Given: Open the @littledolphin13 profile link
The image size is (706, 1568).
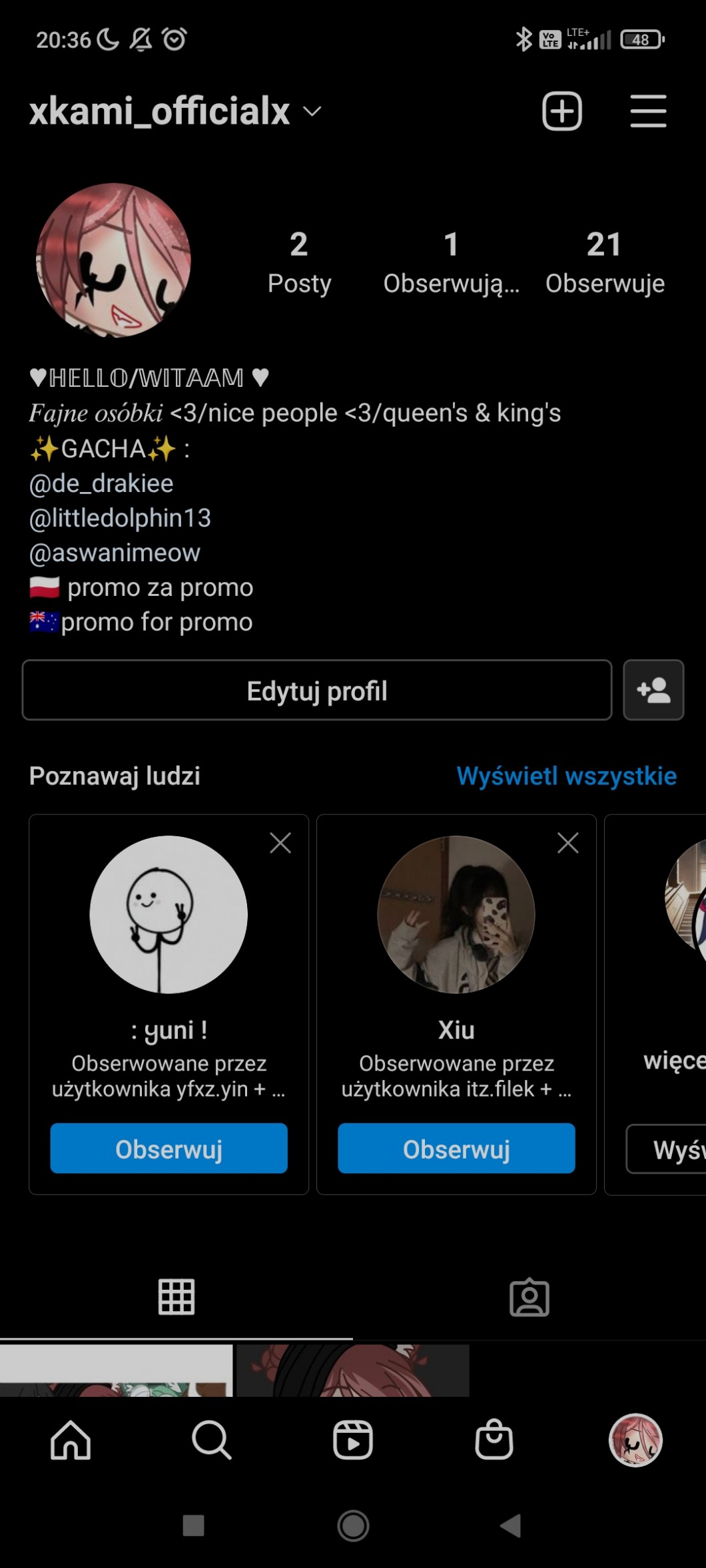Looking at the screenshot, I should (x=120, y=518).
